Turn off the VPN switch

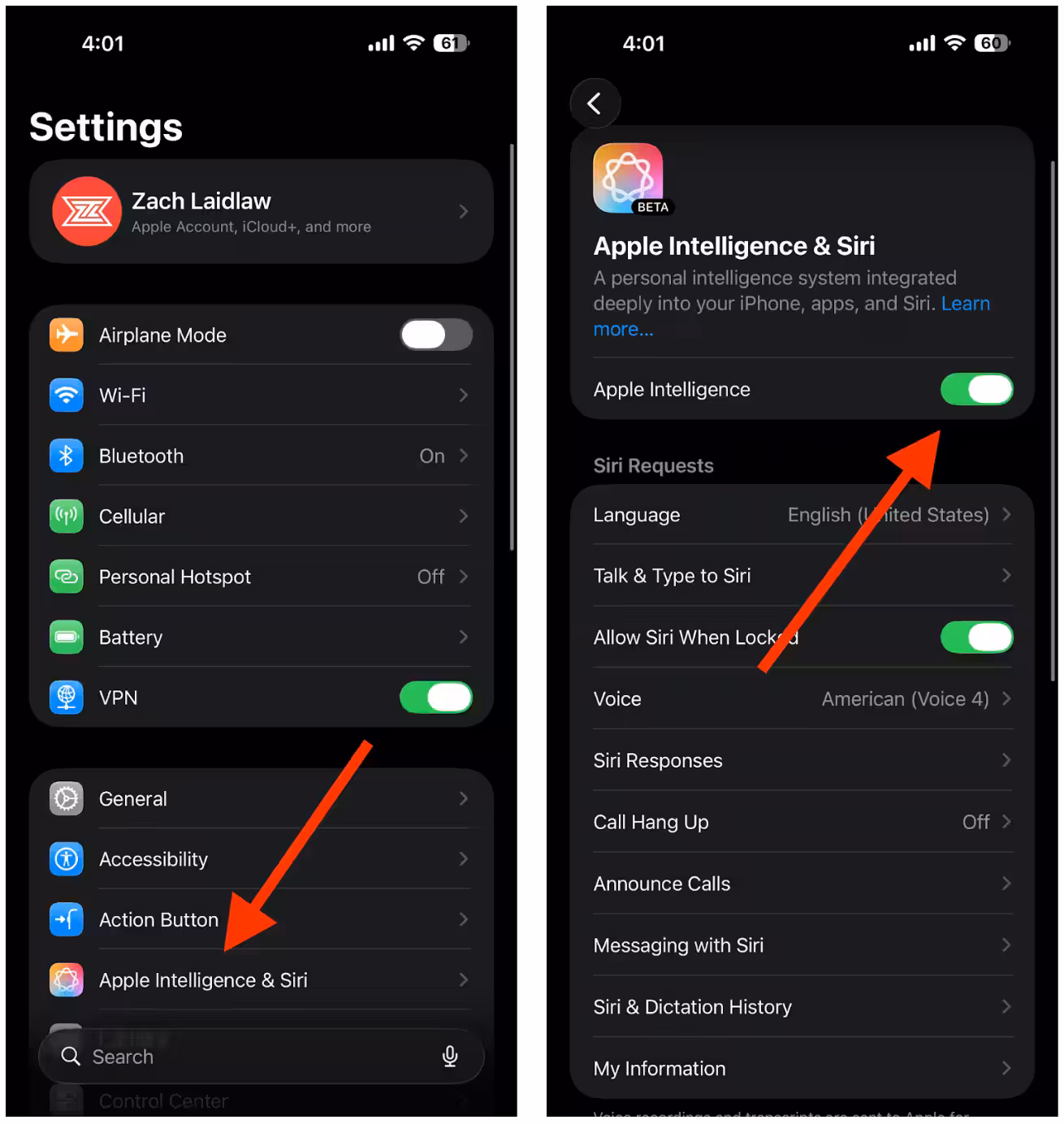tap(435, 698)
